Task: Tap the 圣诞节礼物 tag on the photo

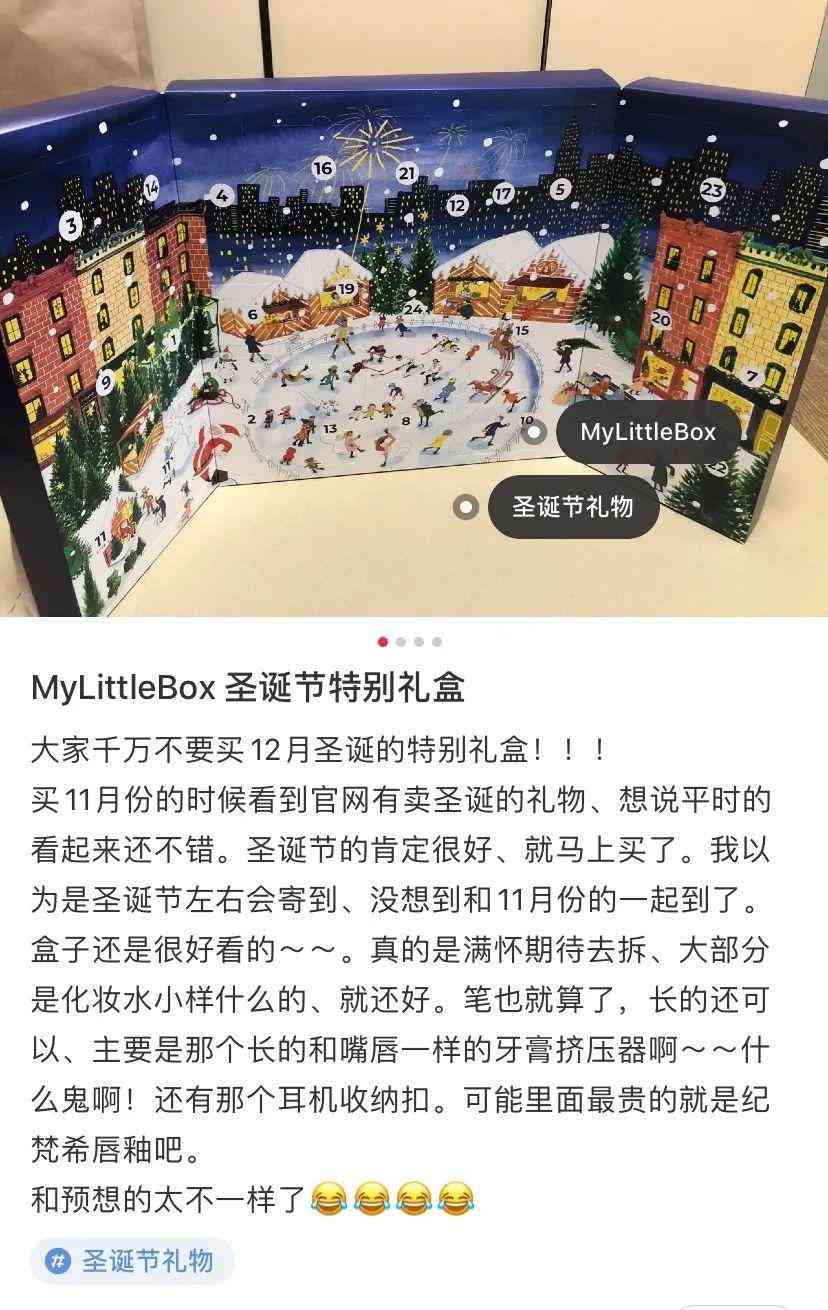Action: pos(572,508)
